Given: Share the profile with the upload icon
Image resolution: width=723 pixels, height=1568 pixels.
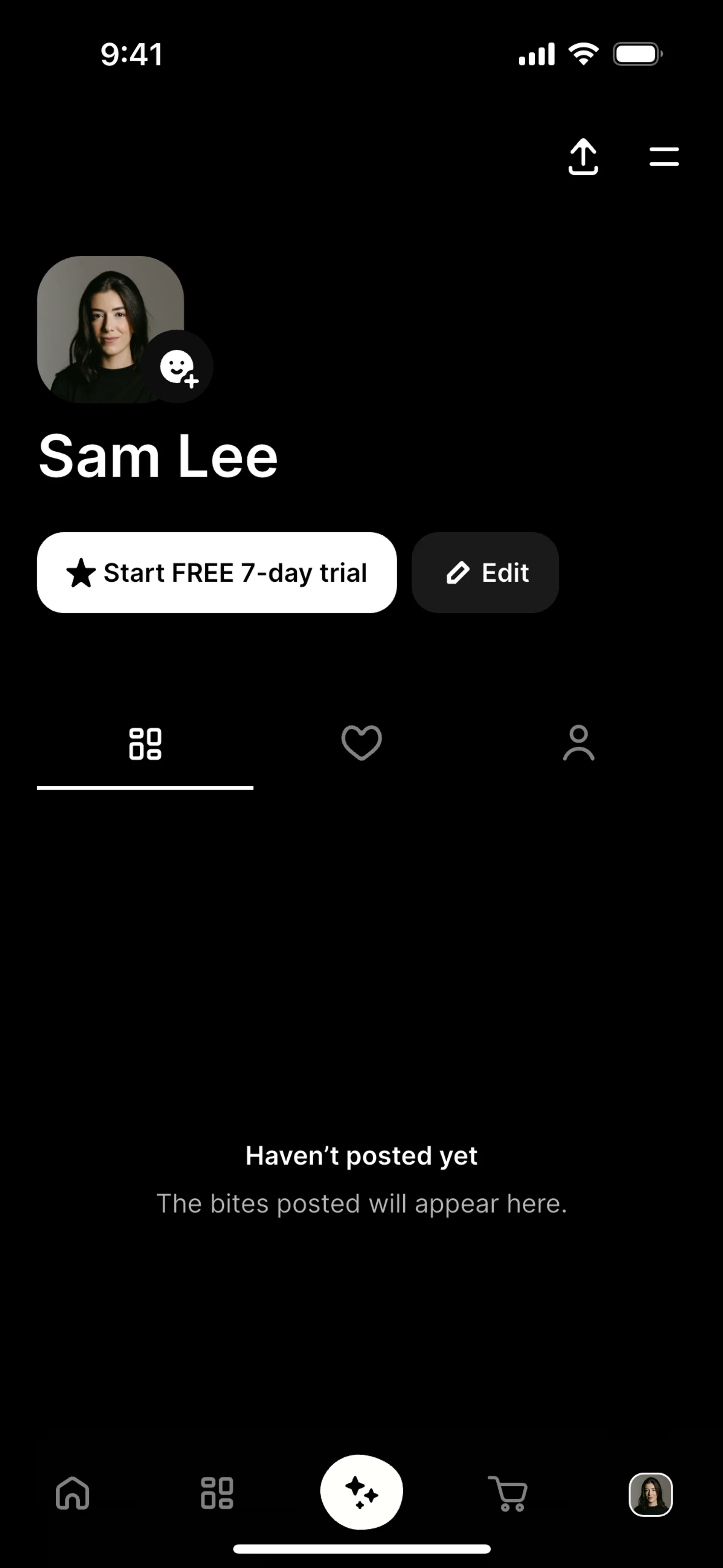Looking at the screenshot, I should (583, 157).
